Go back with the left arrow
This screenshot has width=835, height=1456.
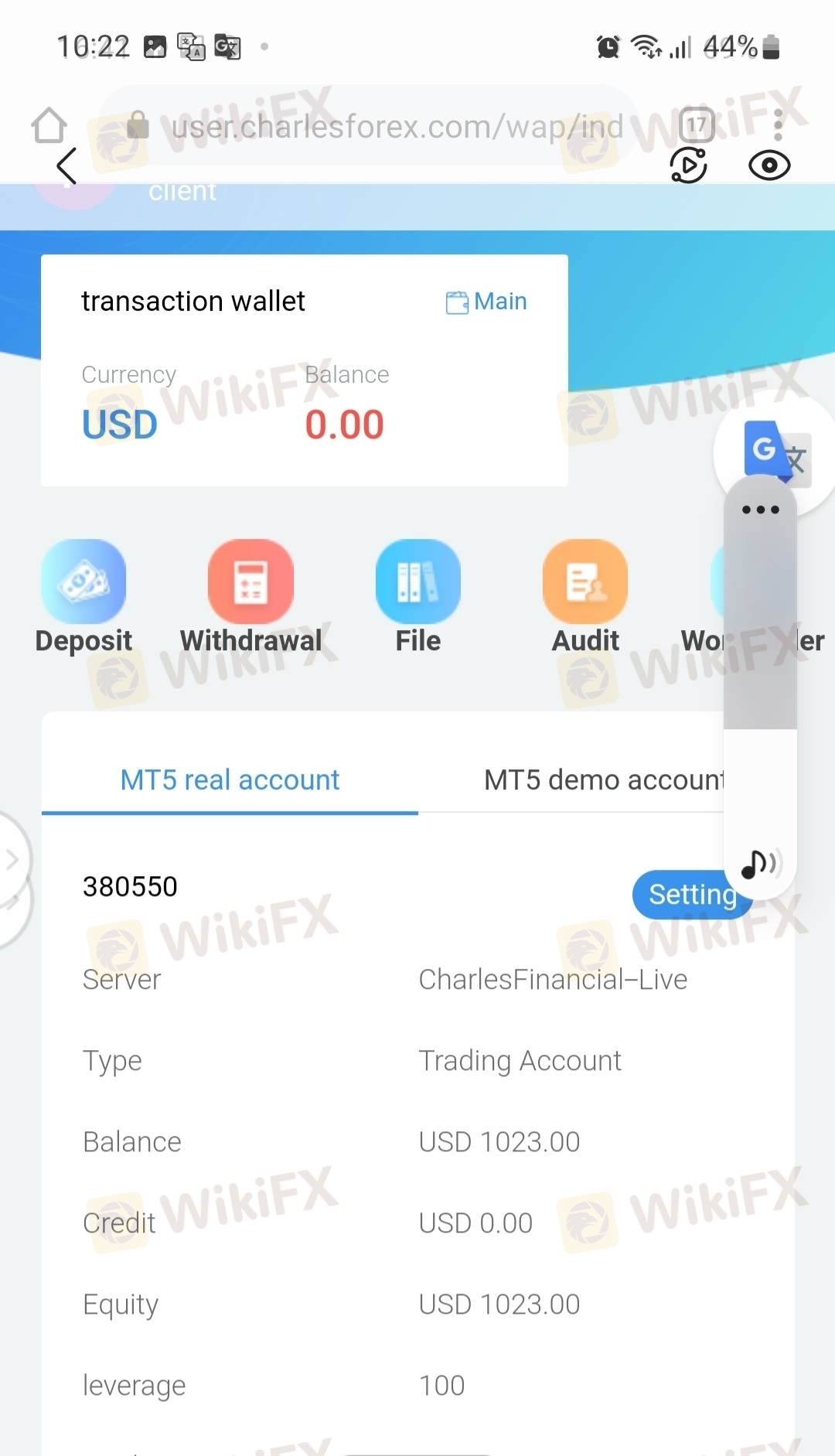(67, 165)
